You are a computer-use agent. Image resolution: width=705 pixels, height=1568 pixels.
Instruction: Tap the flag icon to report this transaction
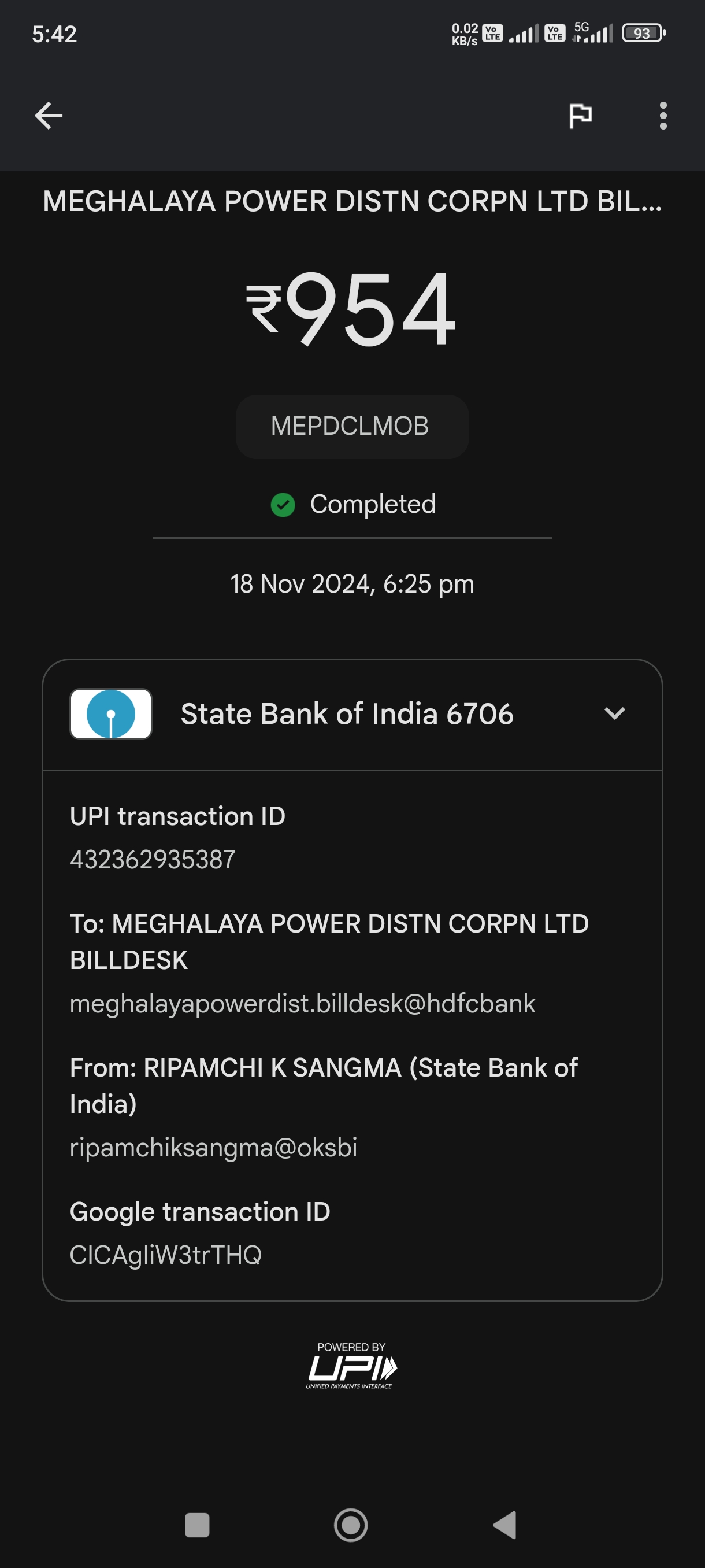tap(580, 116)
